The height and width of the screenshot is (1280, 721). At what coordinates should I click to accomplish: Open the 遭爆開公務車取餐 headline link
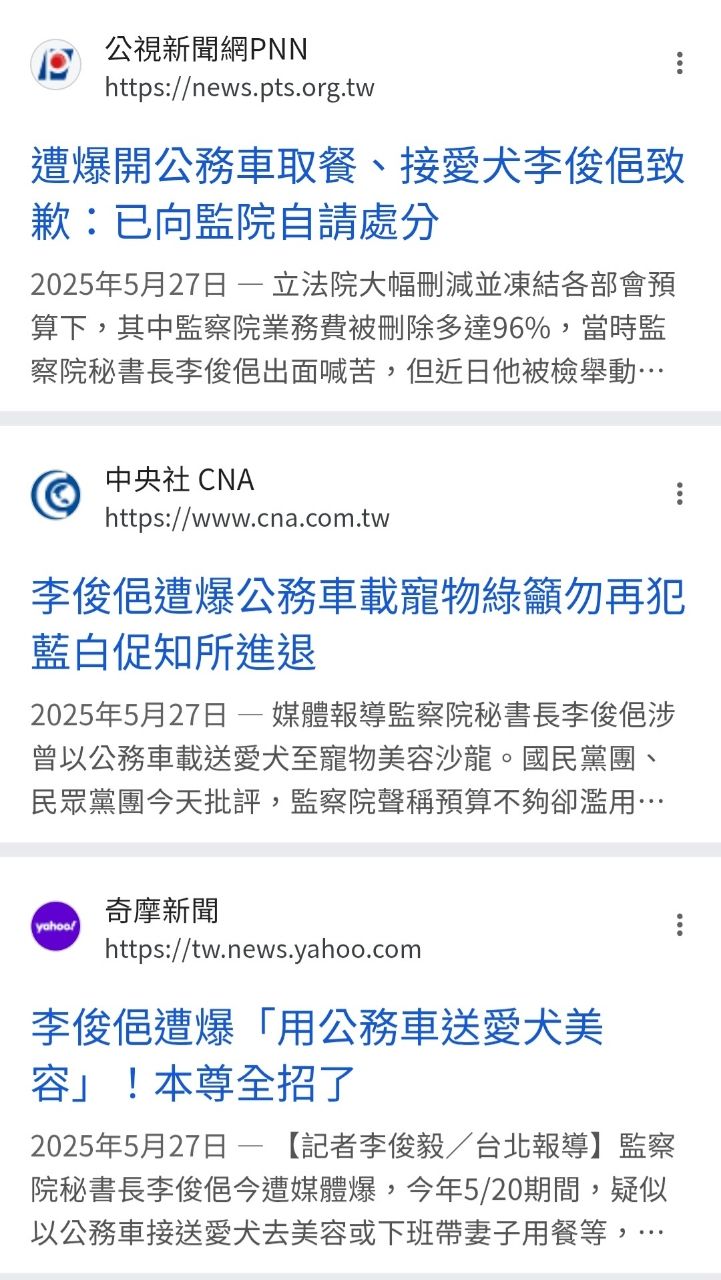[357, 194]
